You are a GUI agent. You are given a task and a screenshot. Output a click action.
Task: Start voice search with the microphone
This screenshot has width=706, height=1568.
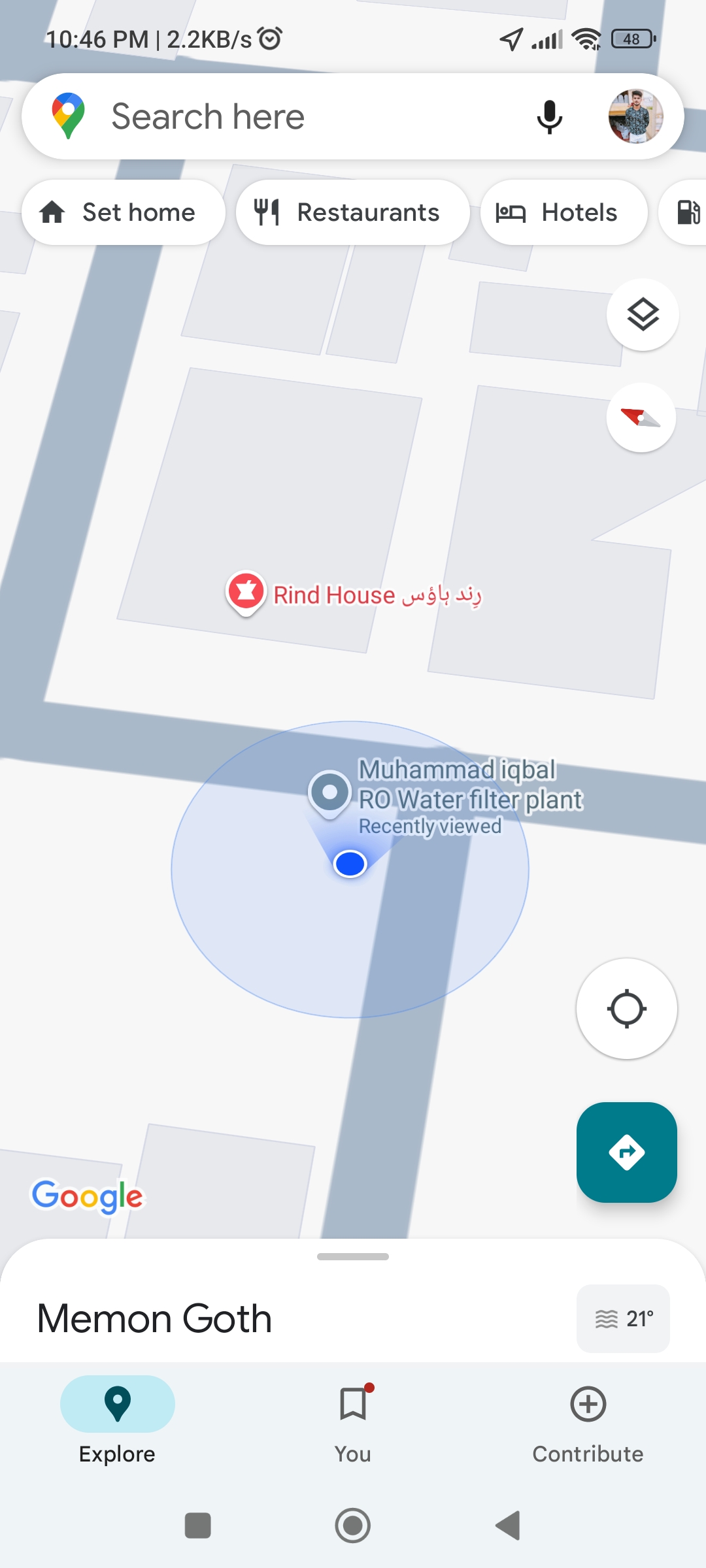click(549, 117)
